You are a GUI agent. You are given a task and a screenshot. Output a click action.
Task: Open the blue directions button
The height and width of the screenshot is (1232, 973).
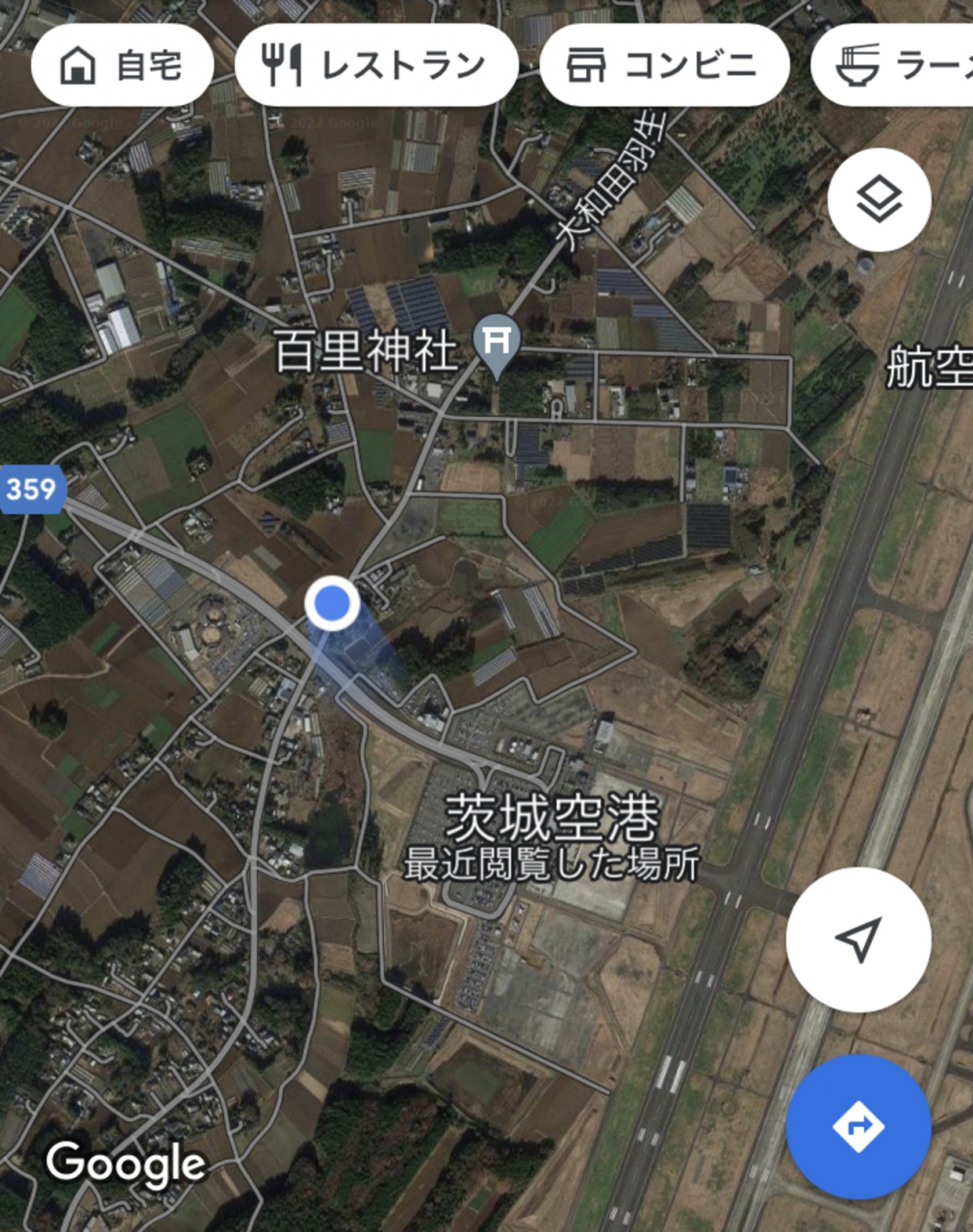(858, 1126)
